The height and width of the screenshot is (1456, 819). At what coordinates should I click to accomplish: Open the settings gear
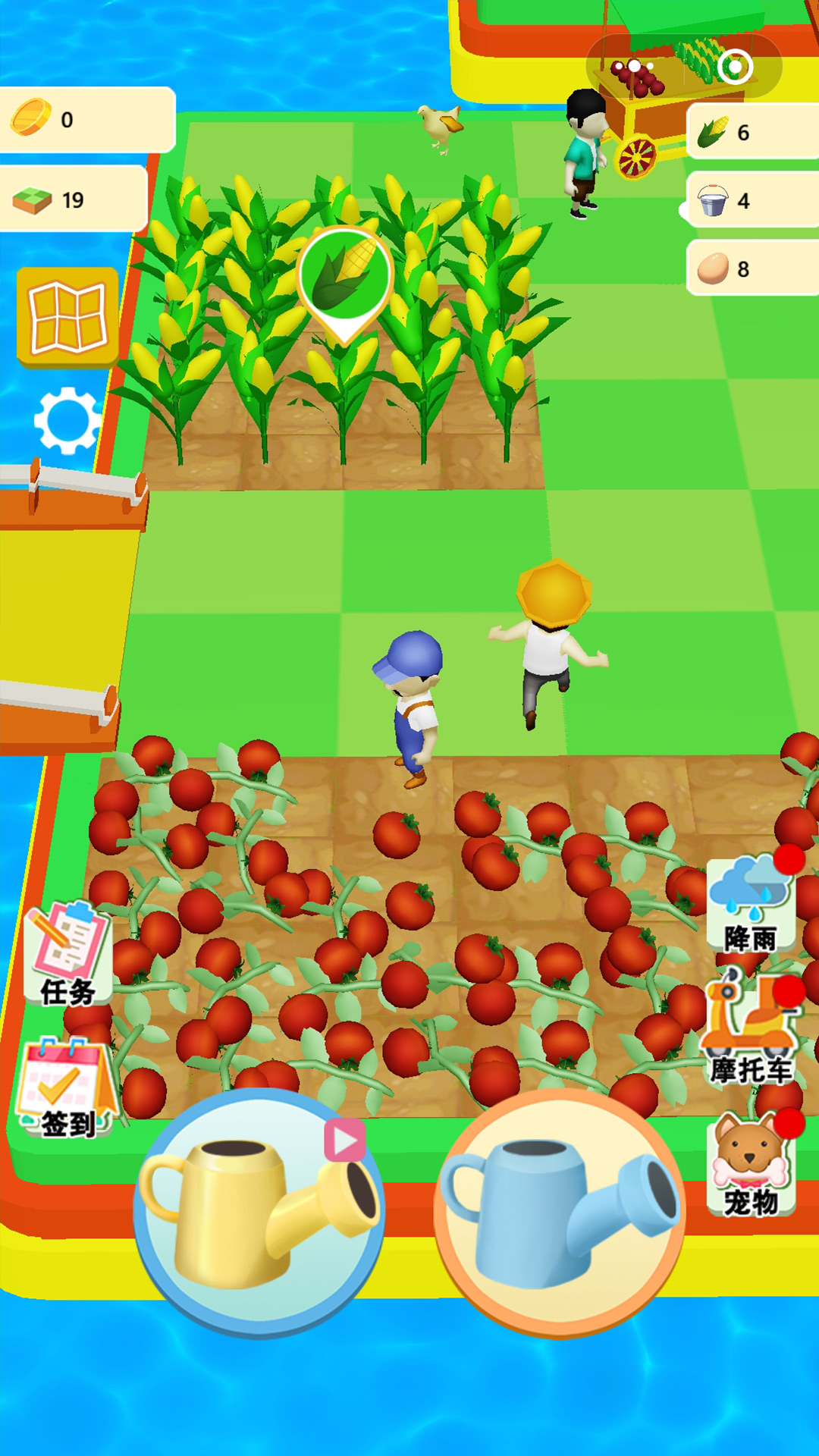pyautogui.click(x=67, y=420)
